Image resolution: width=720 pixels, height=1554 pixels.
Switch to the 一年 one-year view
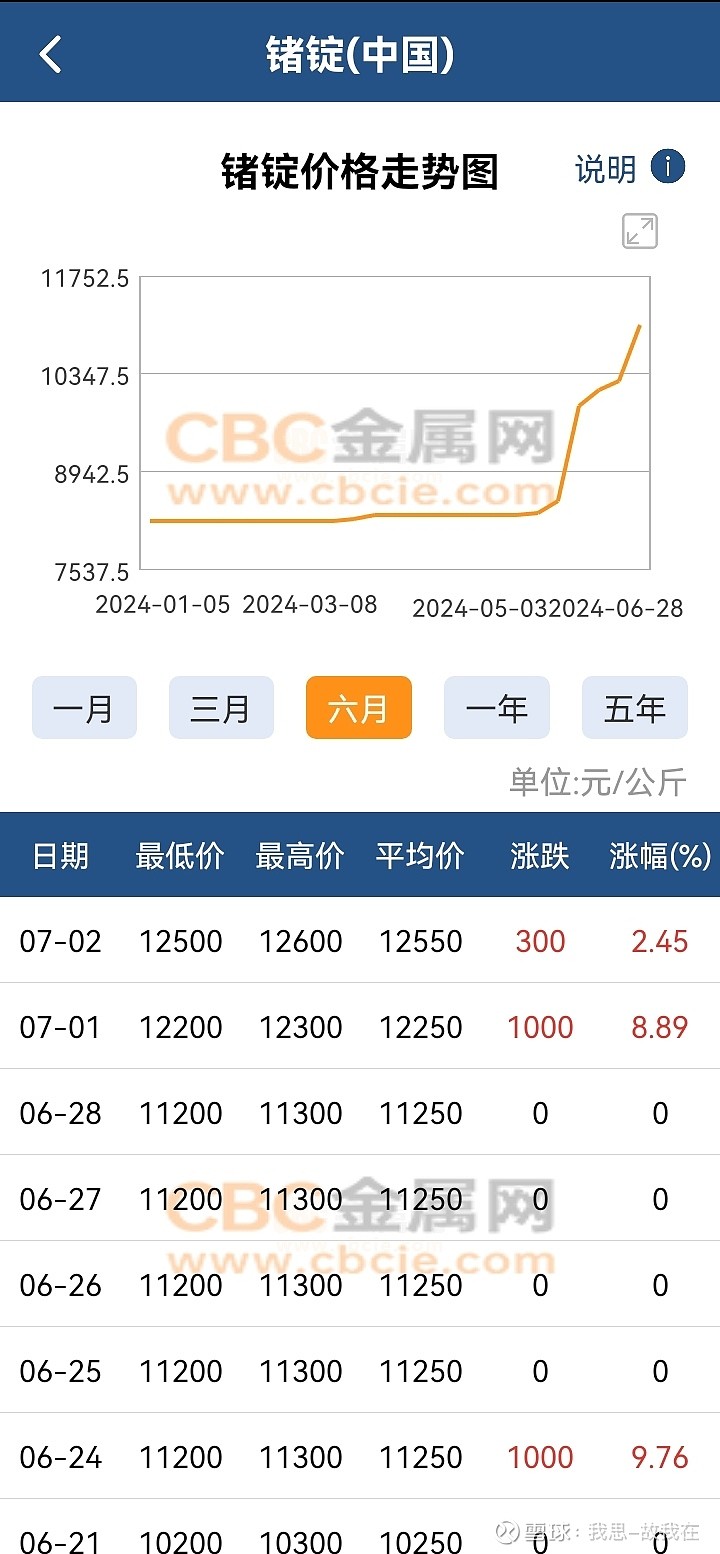tap(496, 707)
